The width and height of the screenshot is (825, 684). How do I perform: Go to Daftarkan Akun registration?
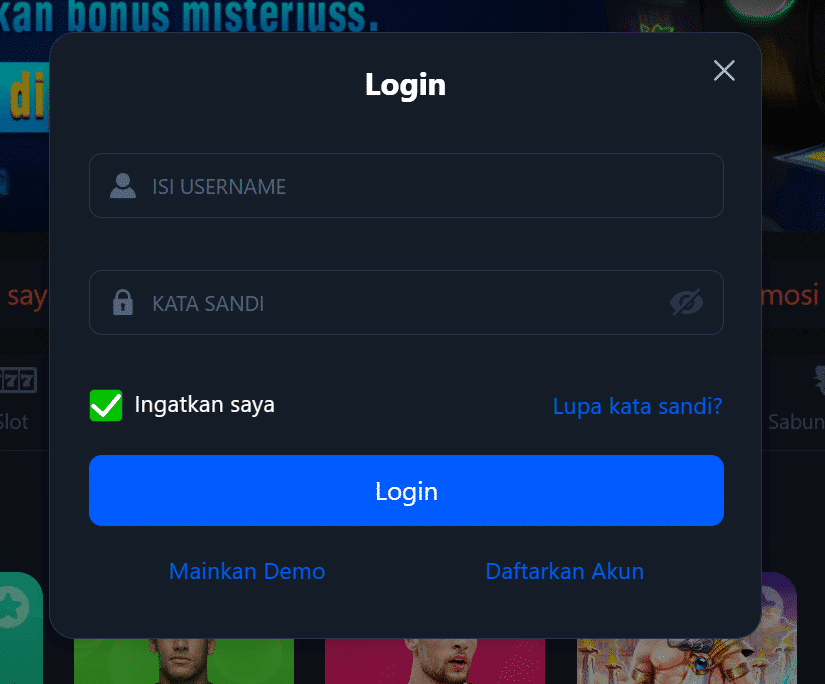tap(564, 571)
